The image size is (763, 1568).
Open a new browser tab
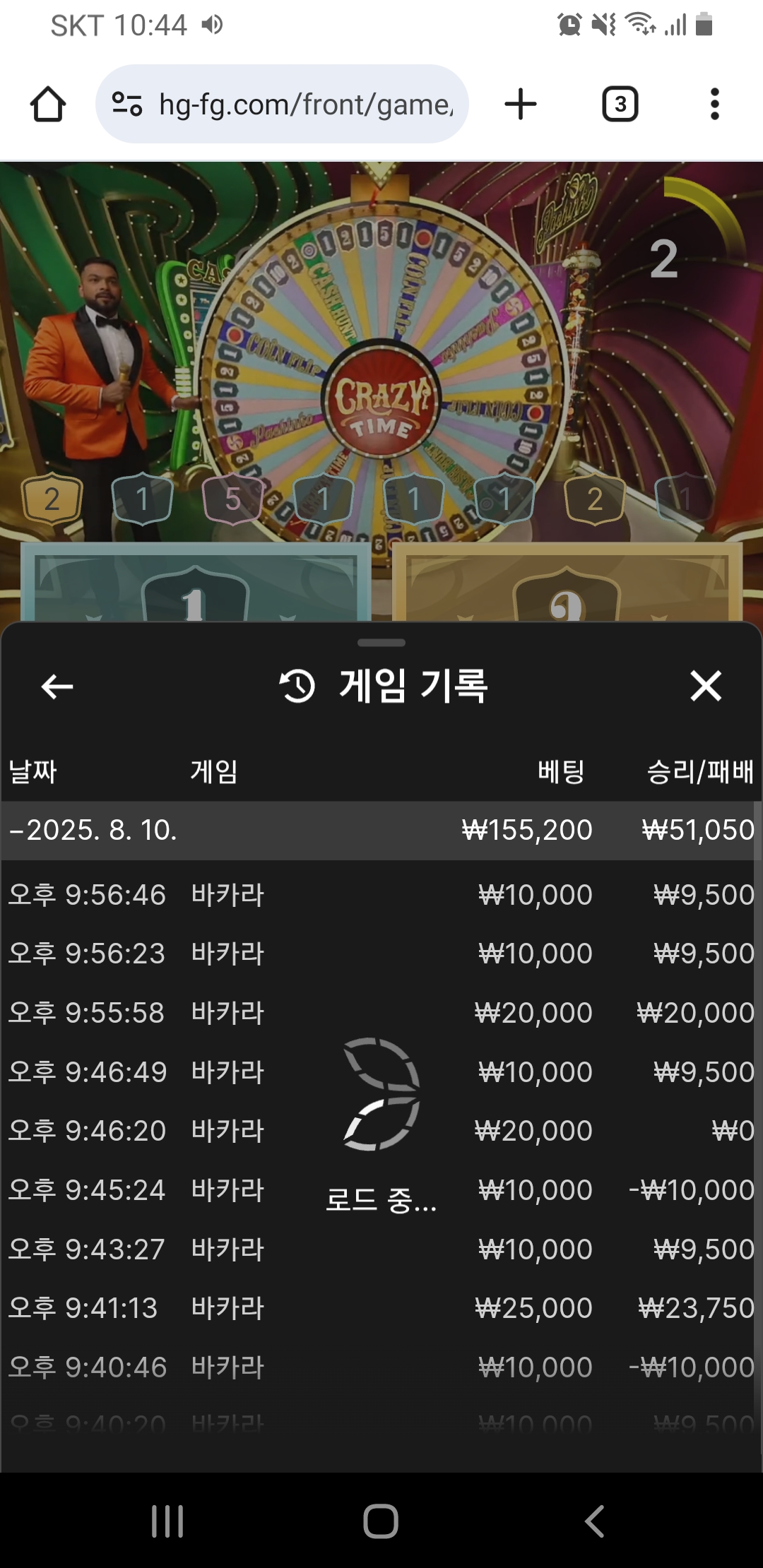pos(521,105)
